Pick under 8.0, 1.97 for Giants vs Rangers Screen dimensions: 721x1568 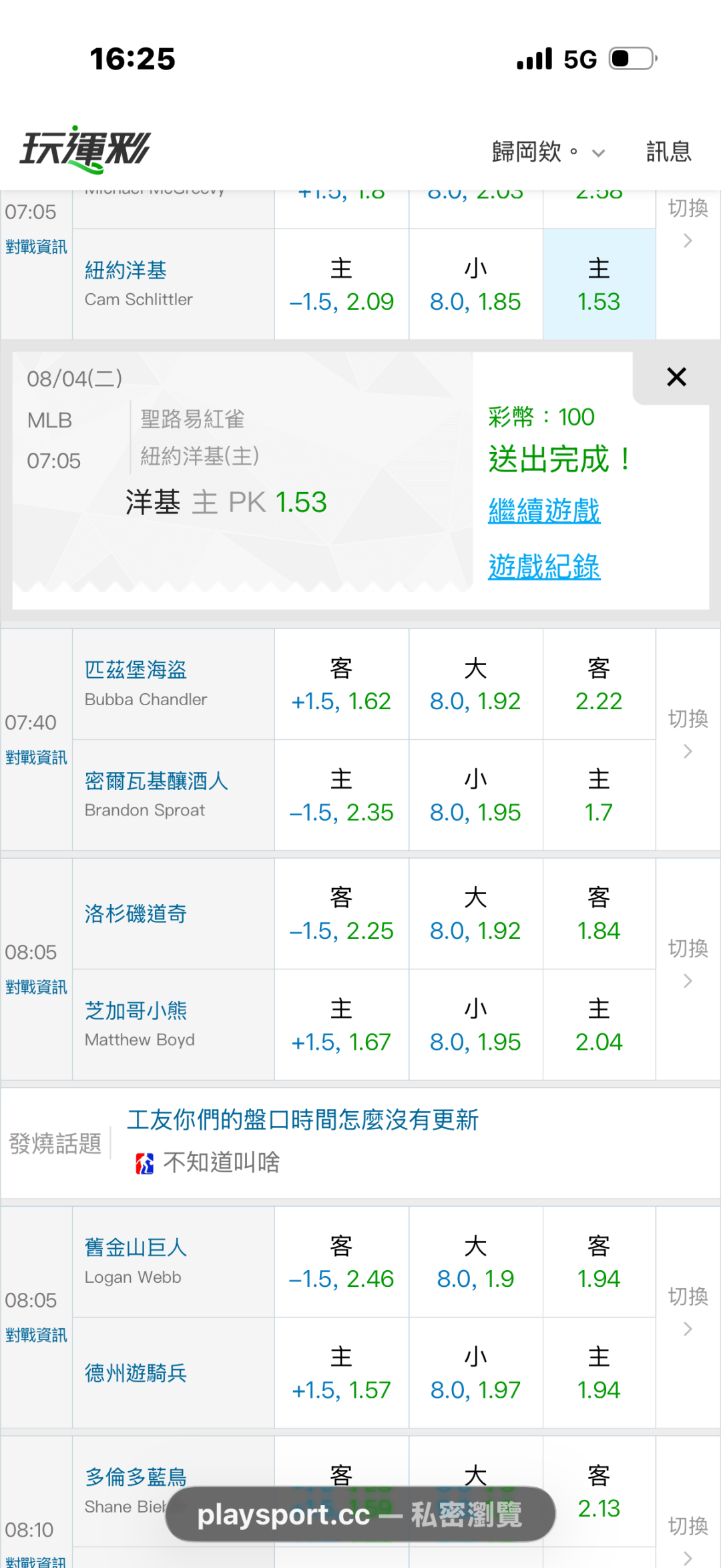475,1373
